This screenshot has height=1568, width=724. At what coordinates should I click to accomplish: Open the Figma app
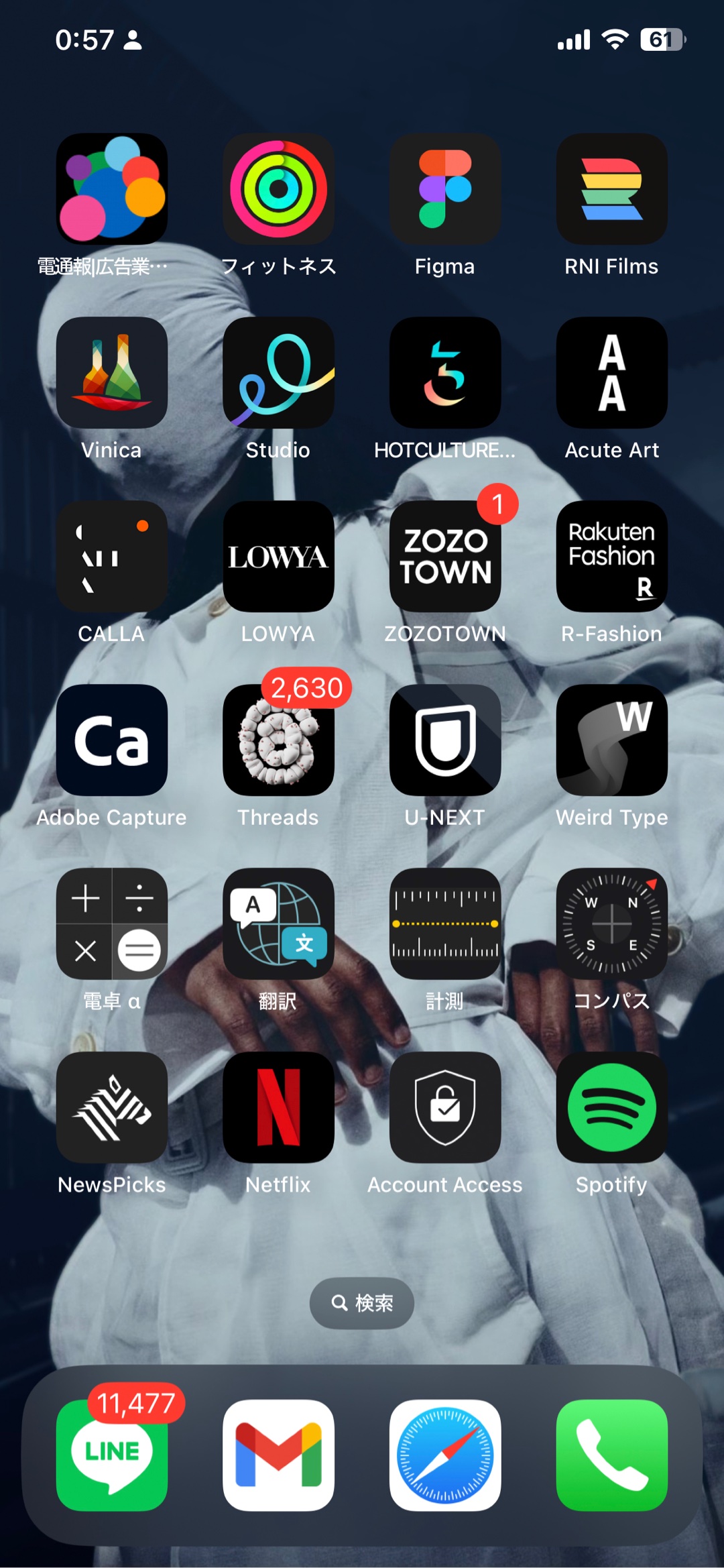click(445, 189)
